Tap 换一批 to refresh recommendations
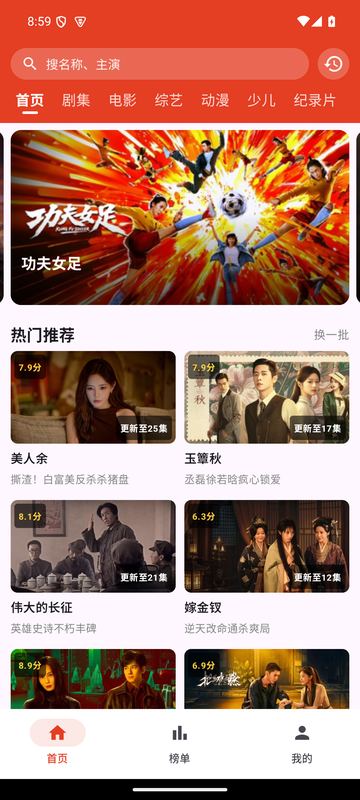The image size is (360, 800). coord(331,335)
